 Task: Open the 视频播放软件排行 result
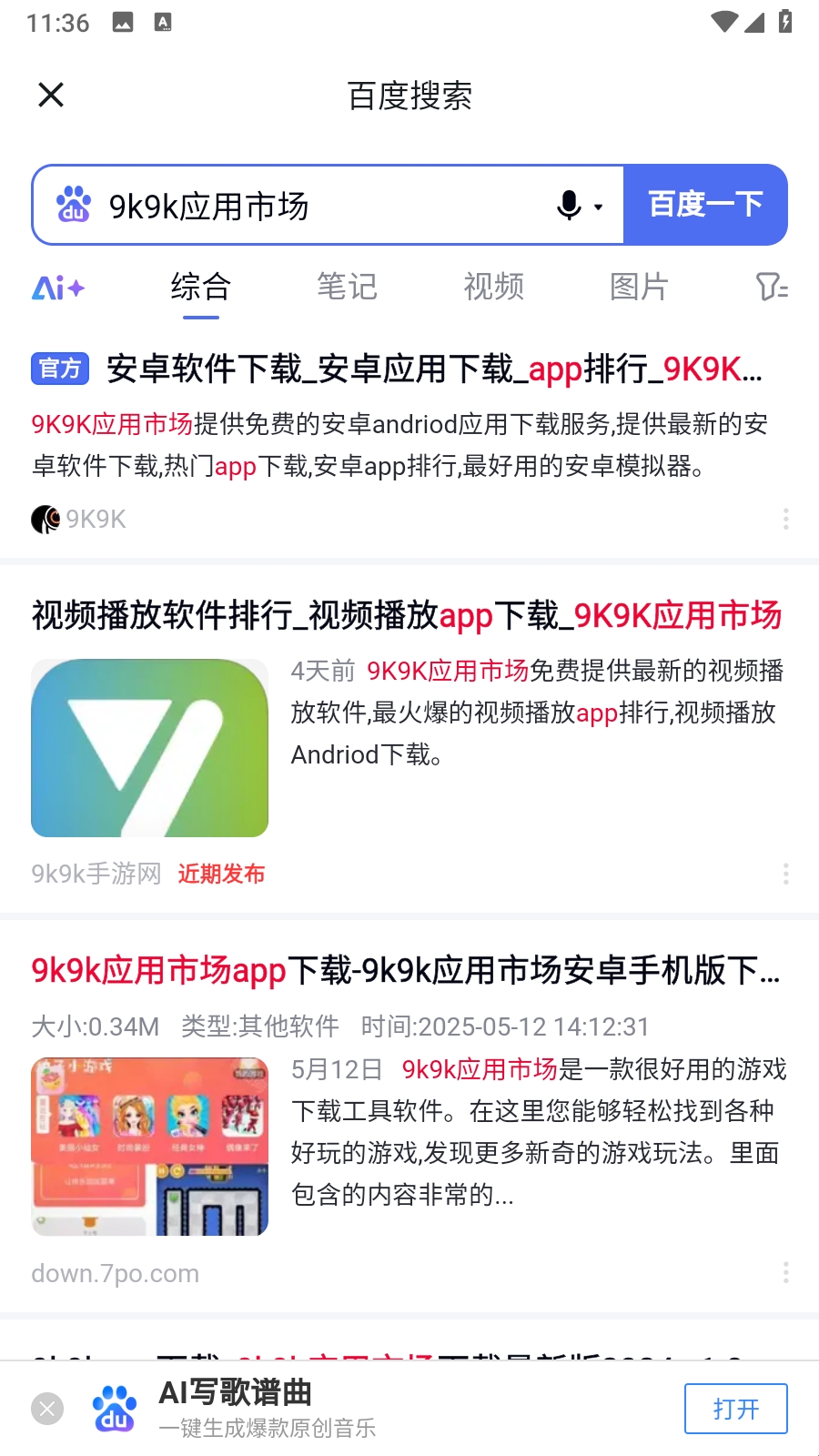pos(406,616)
